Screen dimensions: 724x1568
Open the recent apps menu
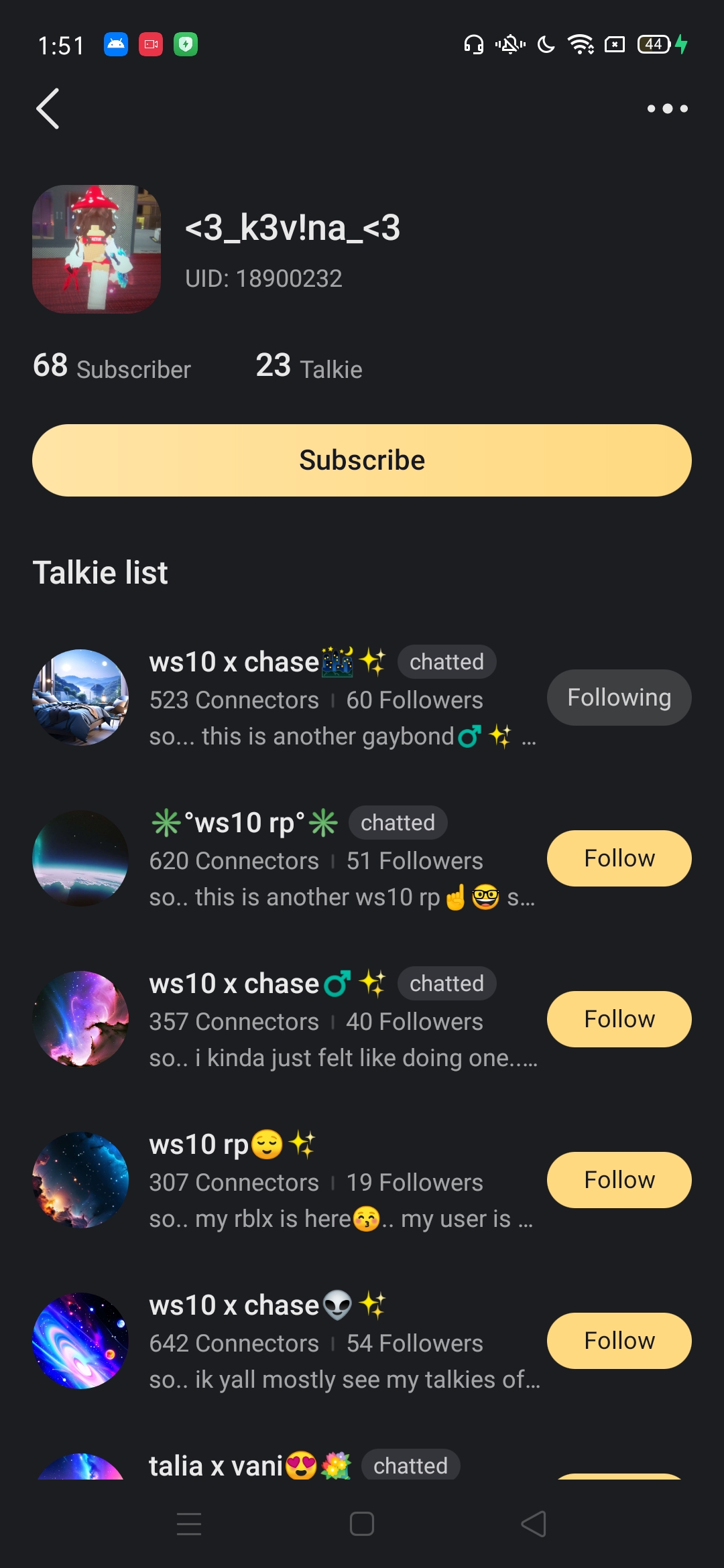pyautogui.click(x=189, y=1524)
